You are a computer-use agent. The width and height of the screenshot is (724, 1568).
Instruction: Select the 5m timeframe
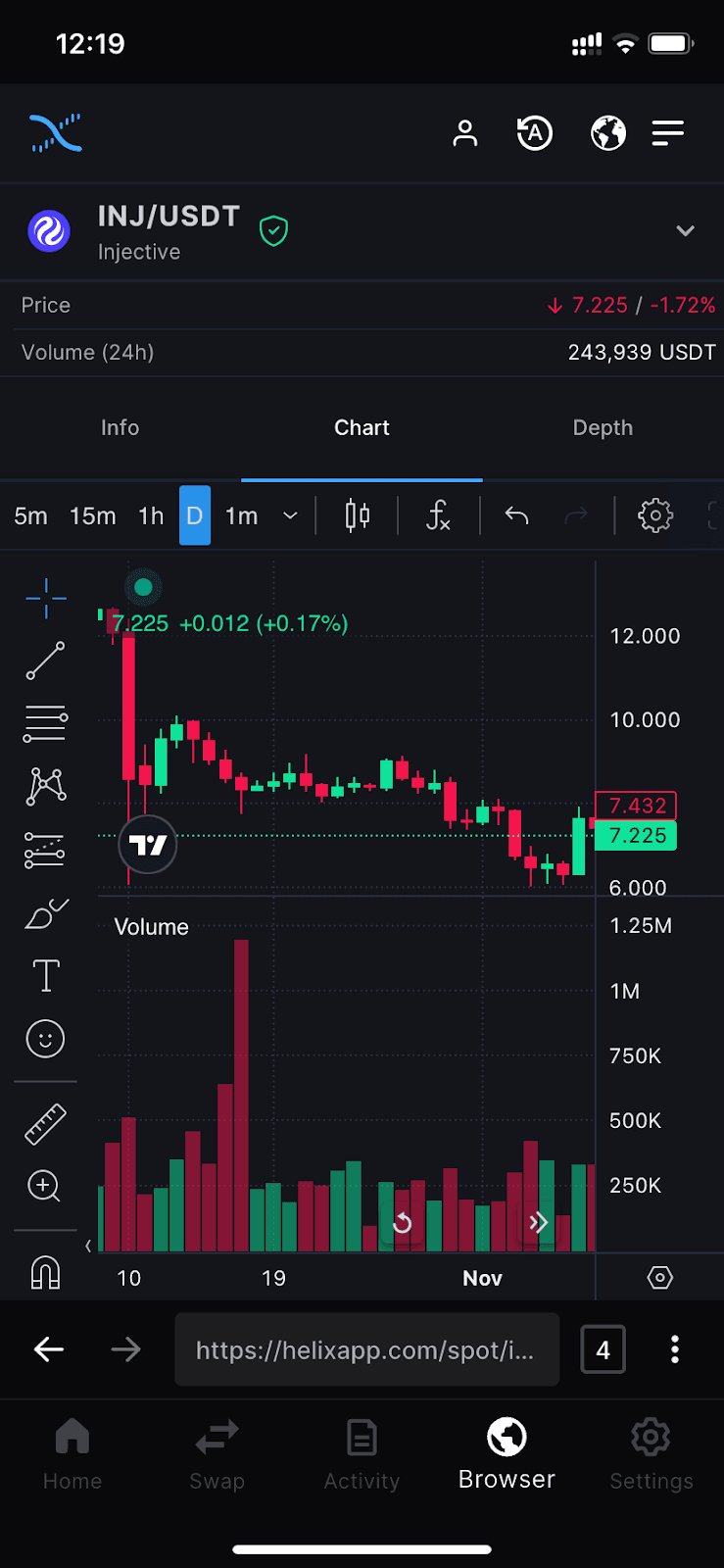point(31,515)
